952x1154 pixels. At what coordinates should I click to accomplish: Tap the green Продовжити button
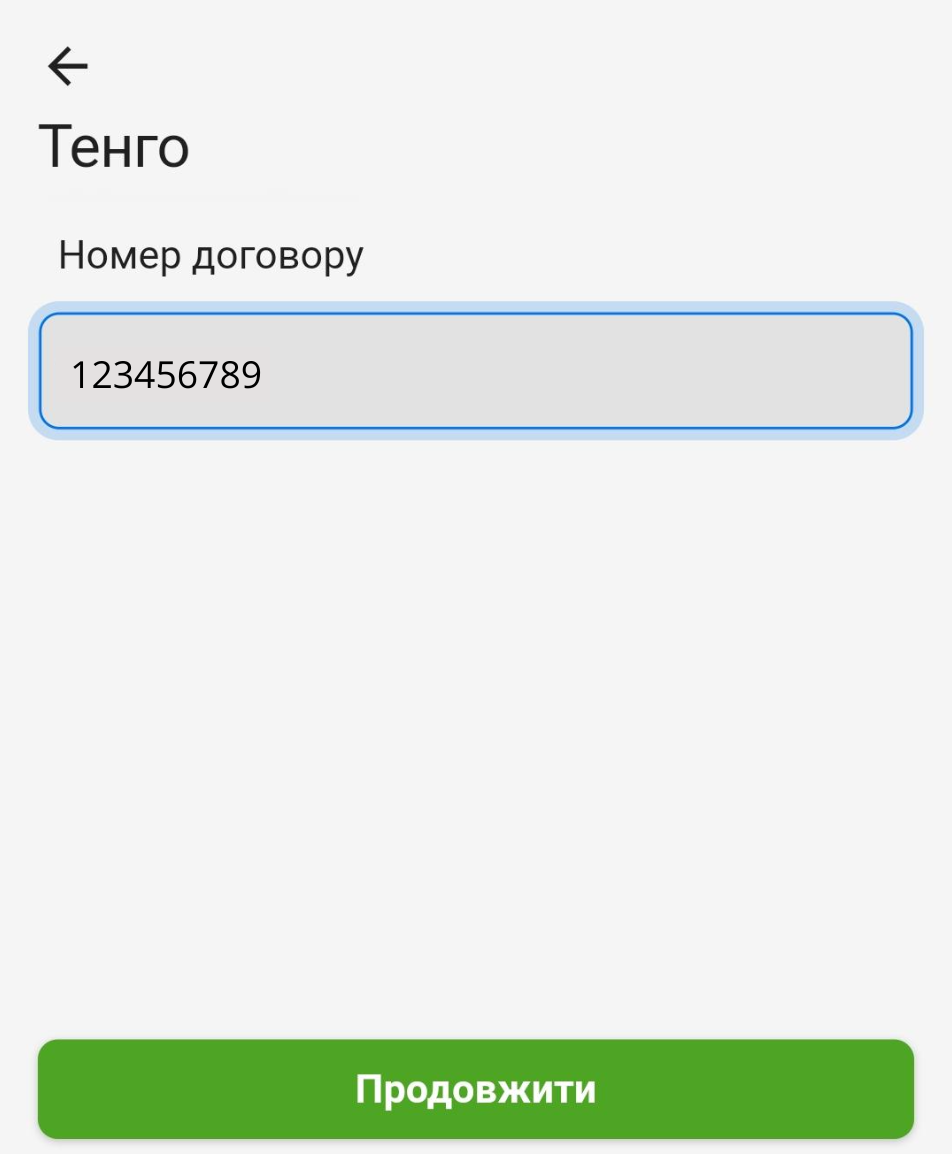(476, 1089)
